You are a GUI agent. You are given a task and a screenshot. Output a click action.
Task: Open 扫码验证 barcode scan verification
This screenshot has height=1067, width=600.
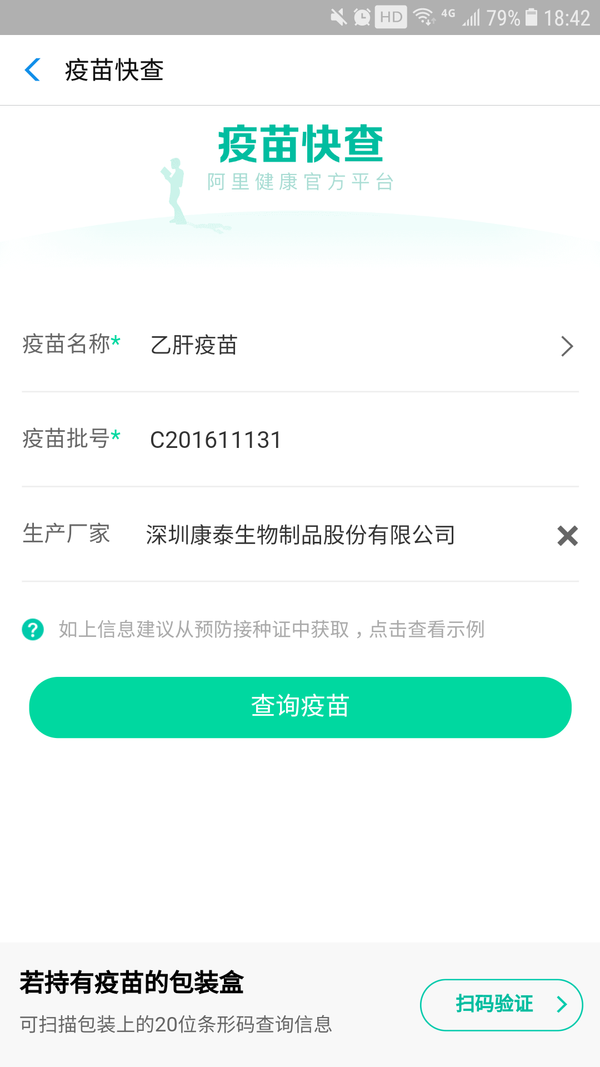pyautogui.click(x=501, y=1004)
